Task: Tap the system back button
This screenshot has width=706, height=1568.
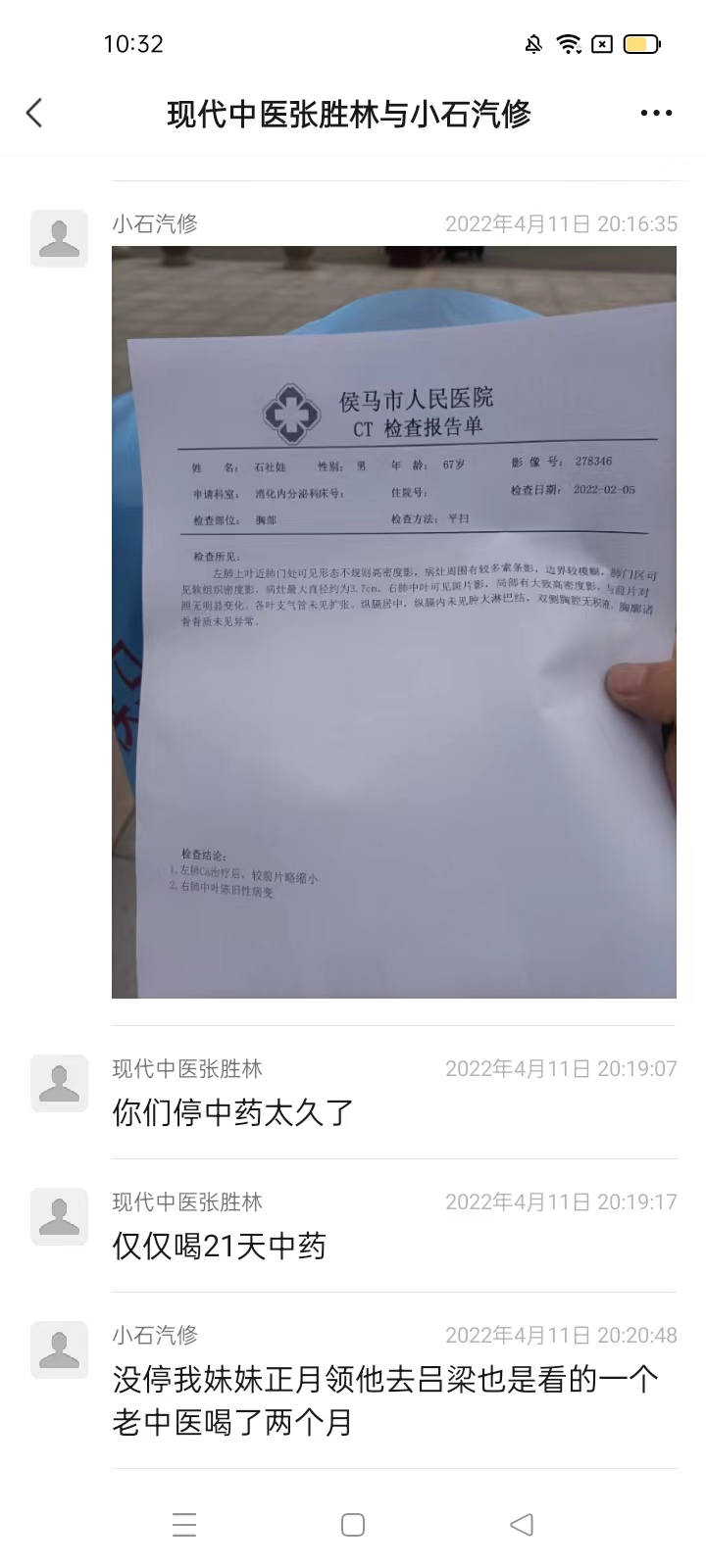Action: tap(522, 1524)
